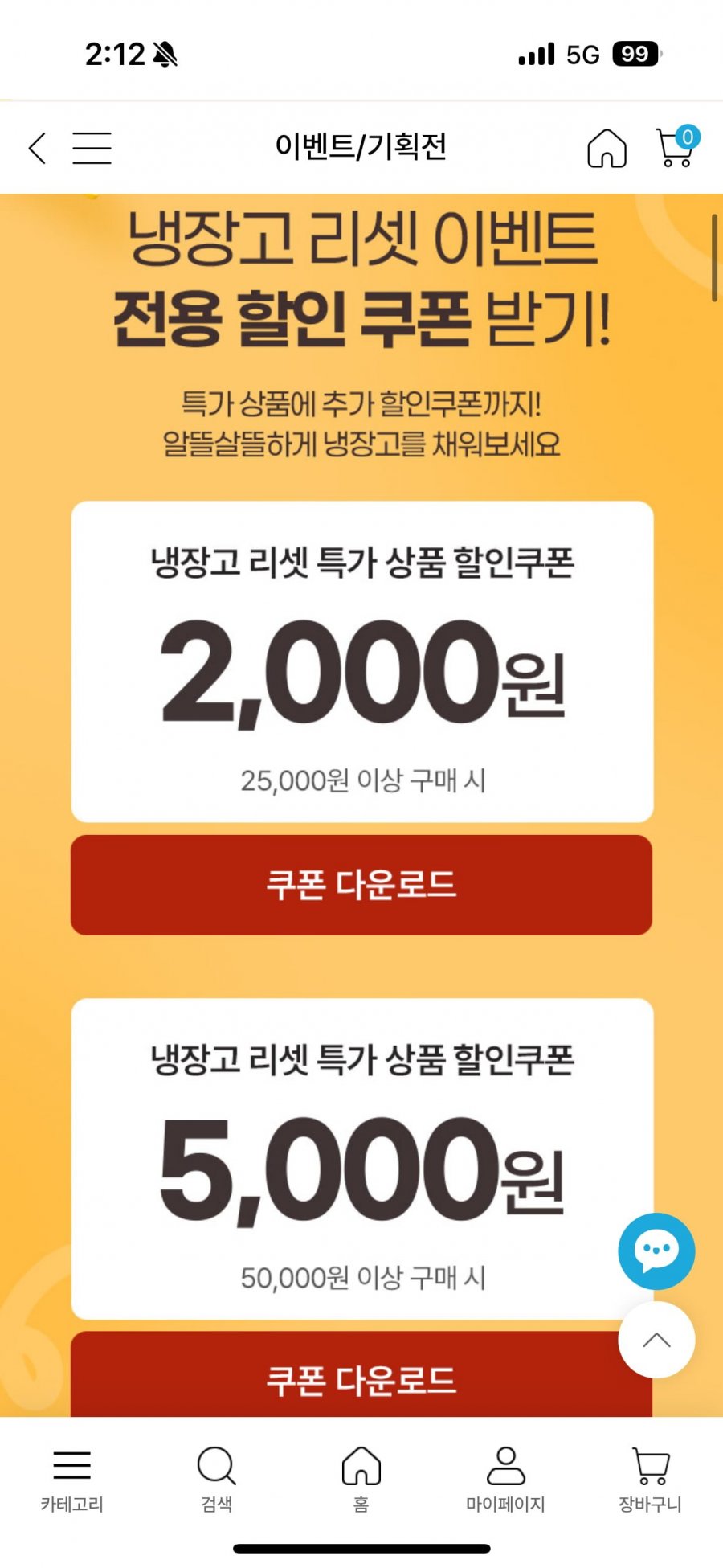Open the 마이페이지 tab
723x1568 pixels.
[506, 1481]
